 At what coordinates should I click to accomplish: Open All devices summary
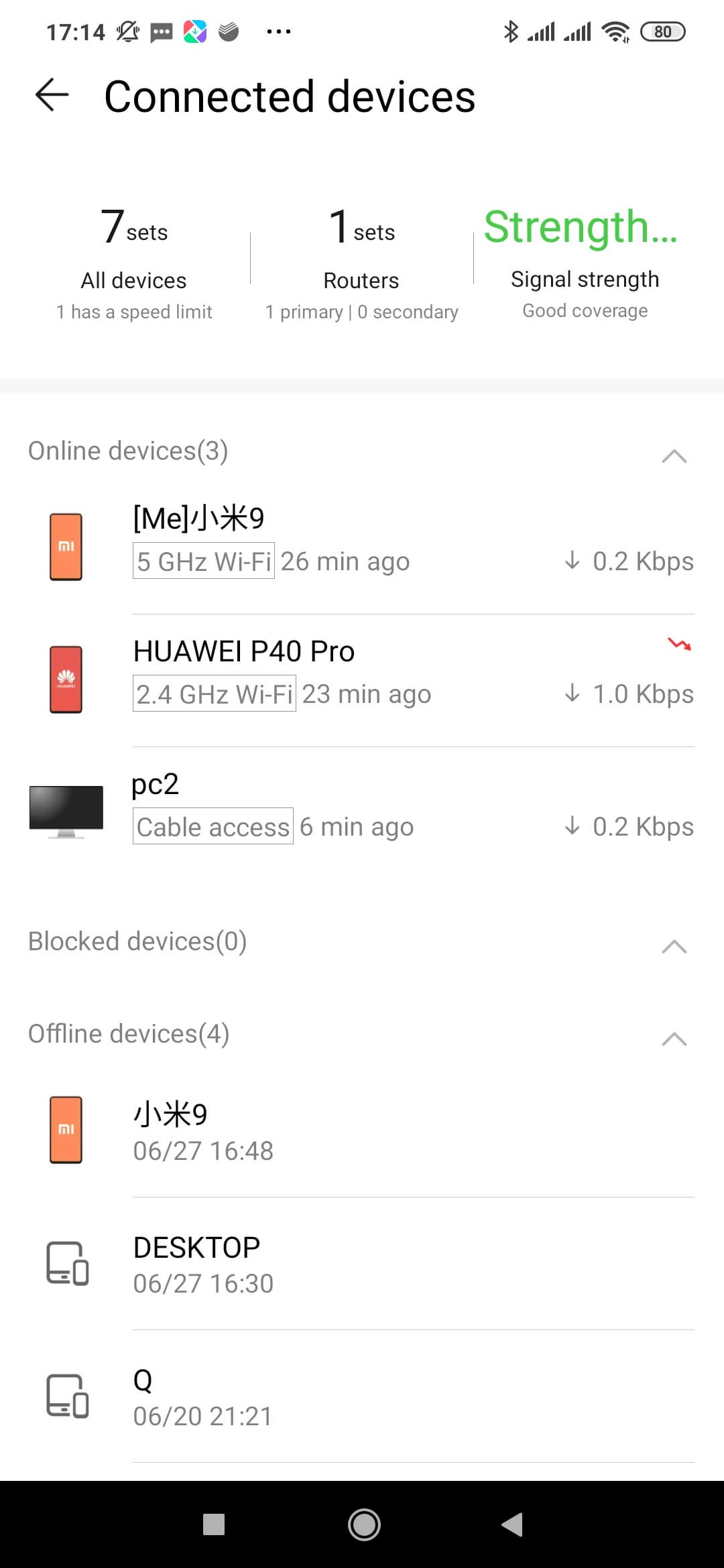point(134,263)
